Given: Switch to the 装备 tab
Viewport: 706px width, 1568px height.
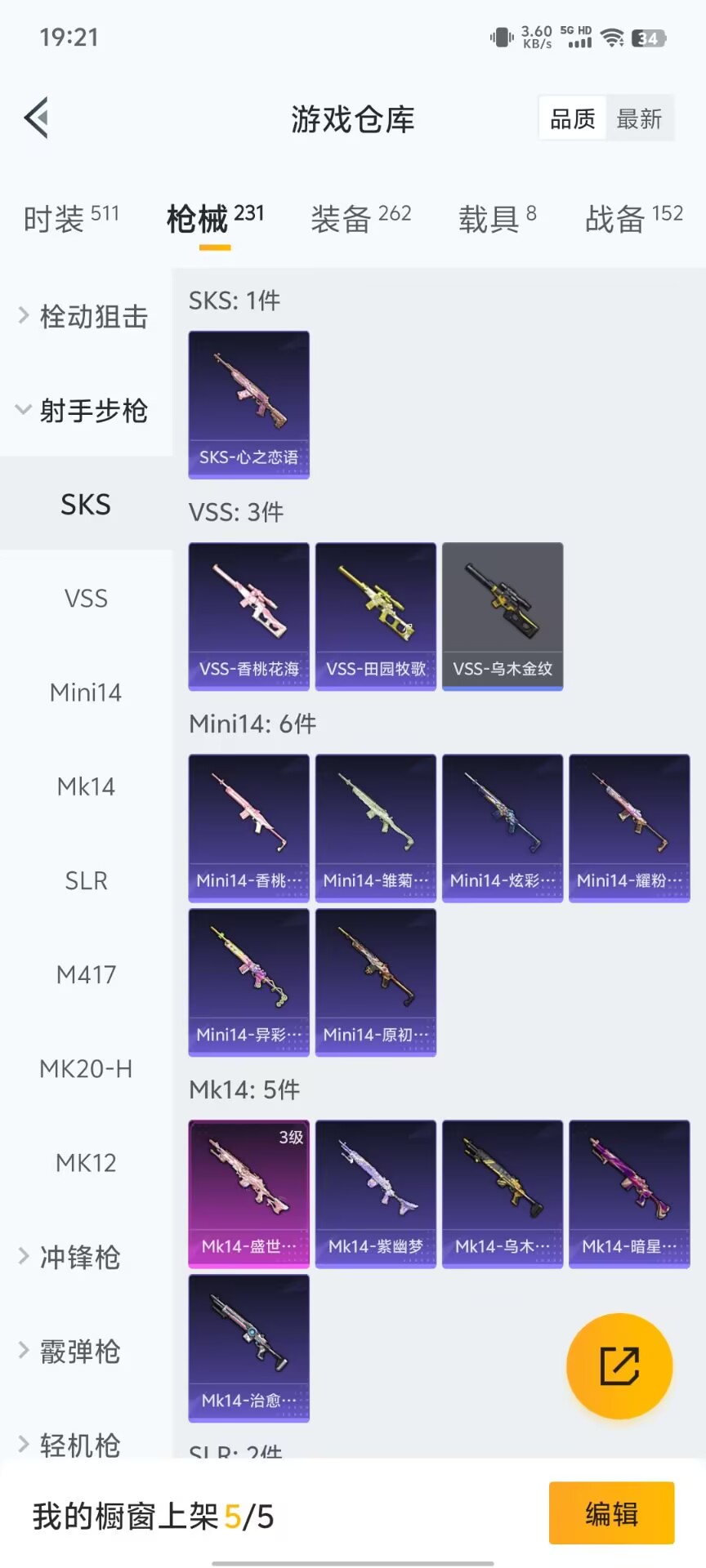Looking at the screenshot, I should click(x=360, y=218).
